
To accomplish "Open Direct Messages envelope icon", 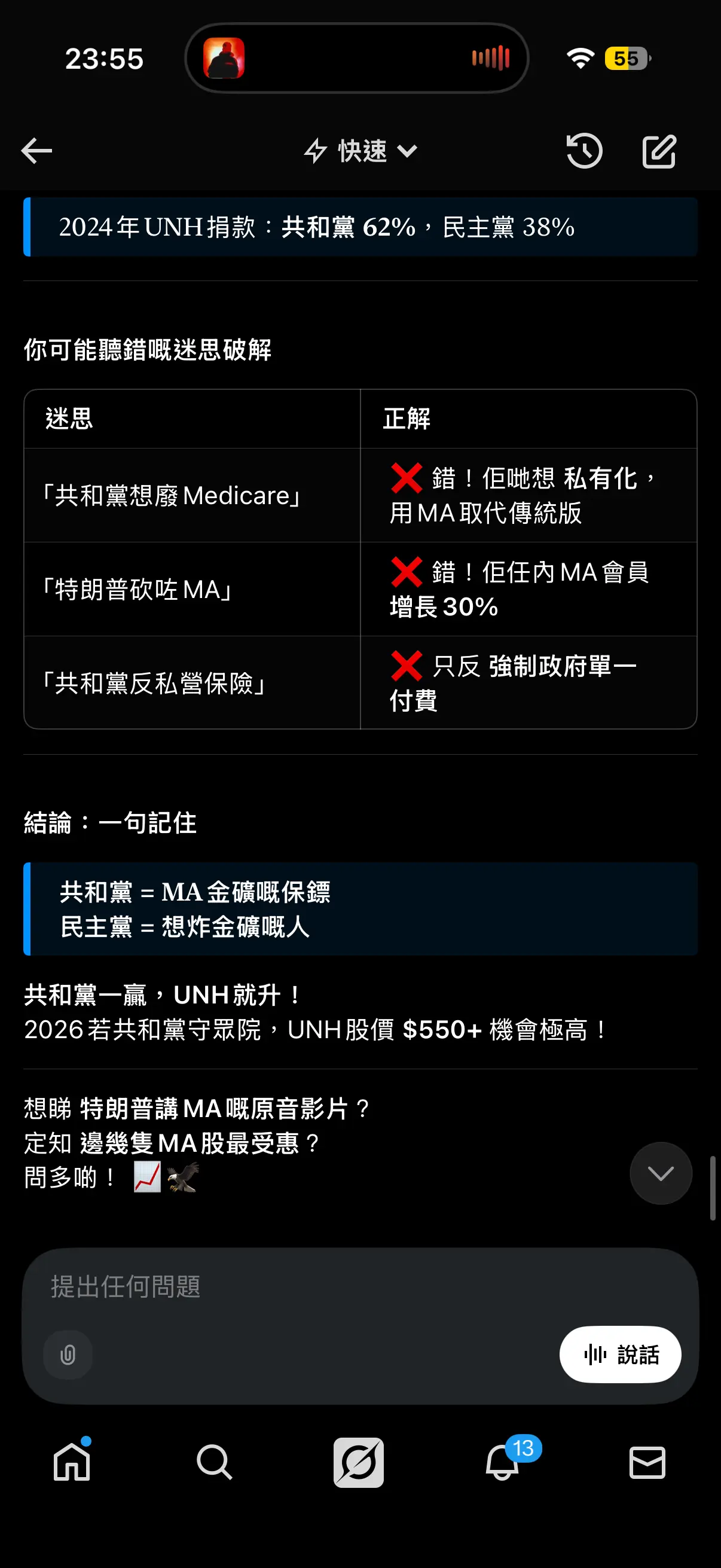I will [648, 1463].
